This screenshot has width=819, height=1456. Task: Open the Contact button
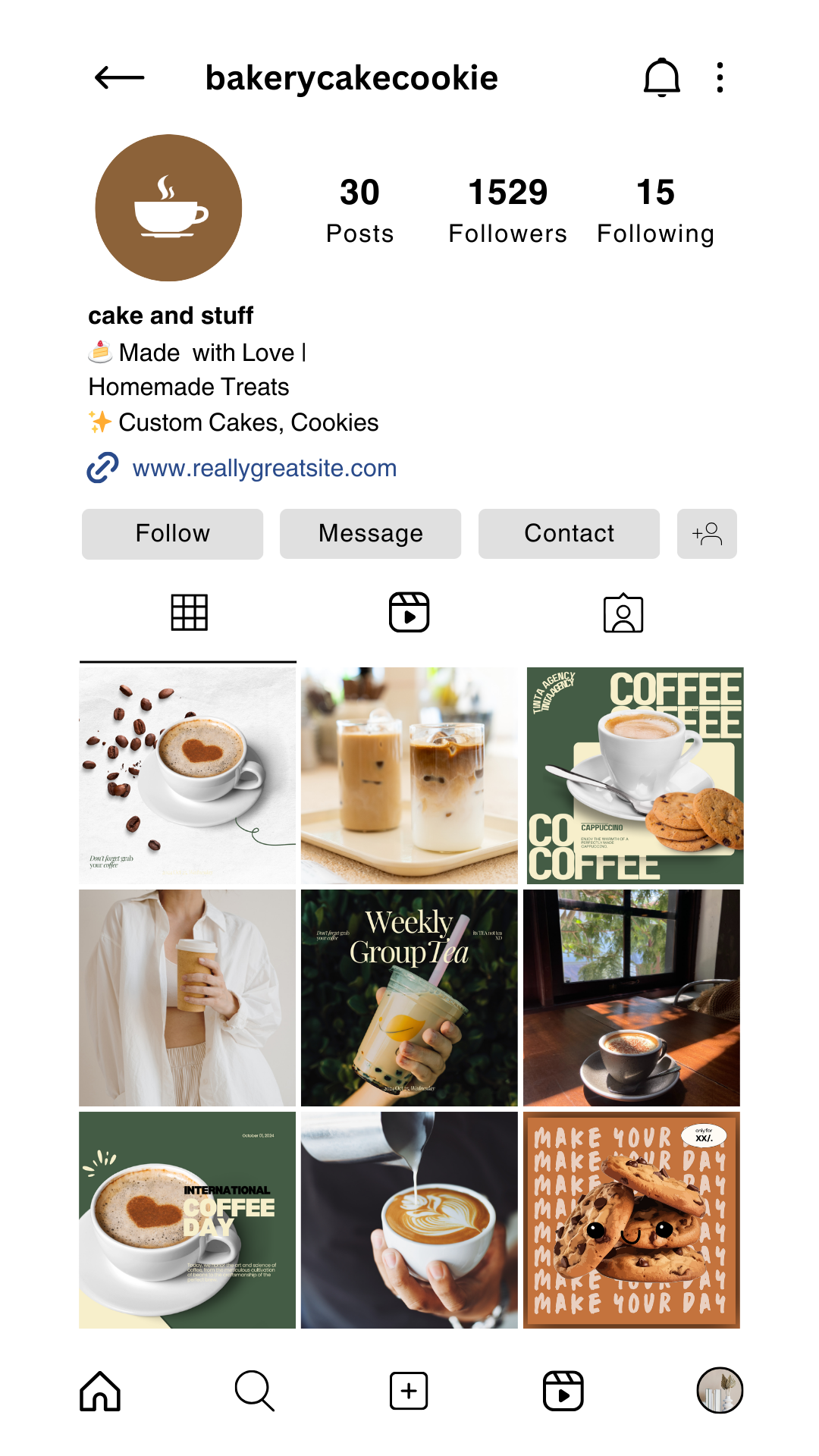[x=569, y=534]
